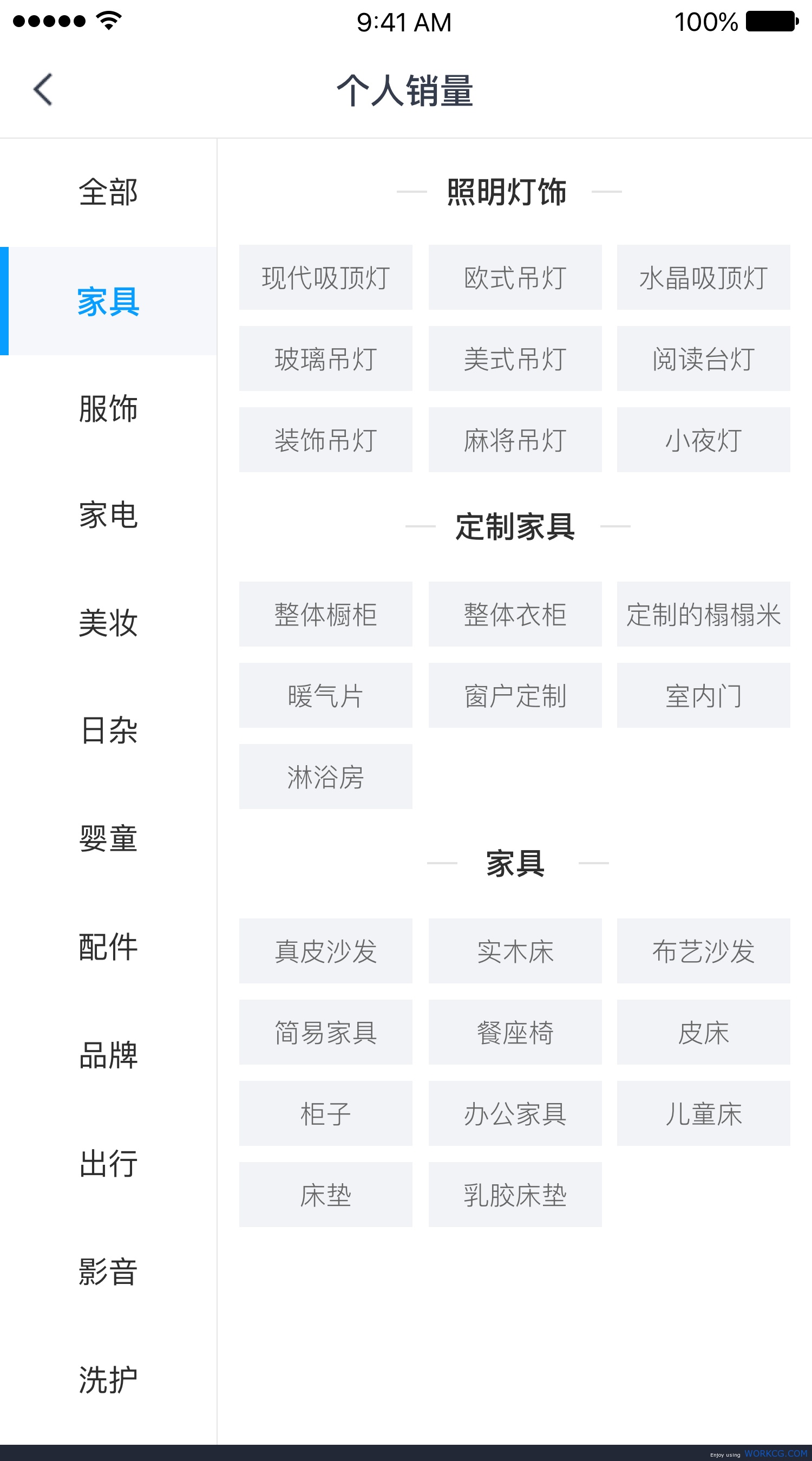Switch to the 洗护 category
The image size is (812, 1461).
tap(108, 1380)
